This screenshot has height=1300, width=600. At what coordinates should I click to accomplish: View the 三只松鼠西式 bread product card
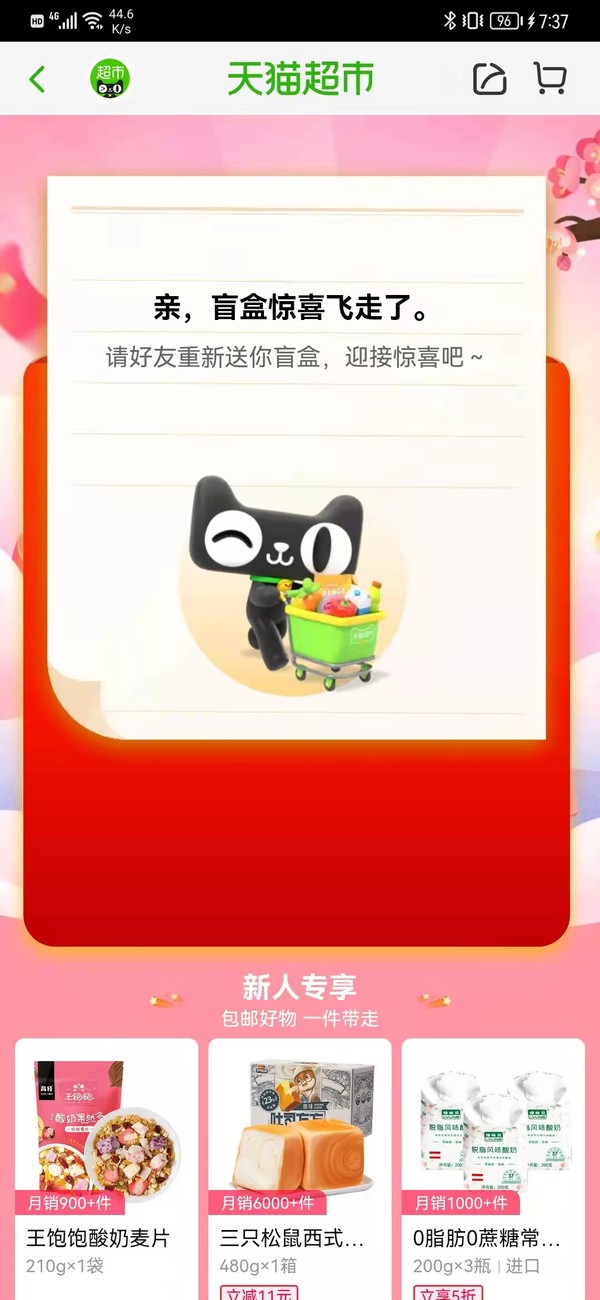(x=300, y=1169)
